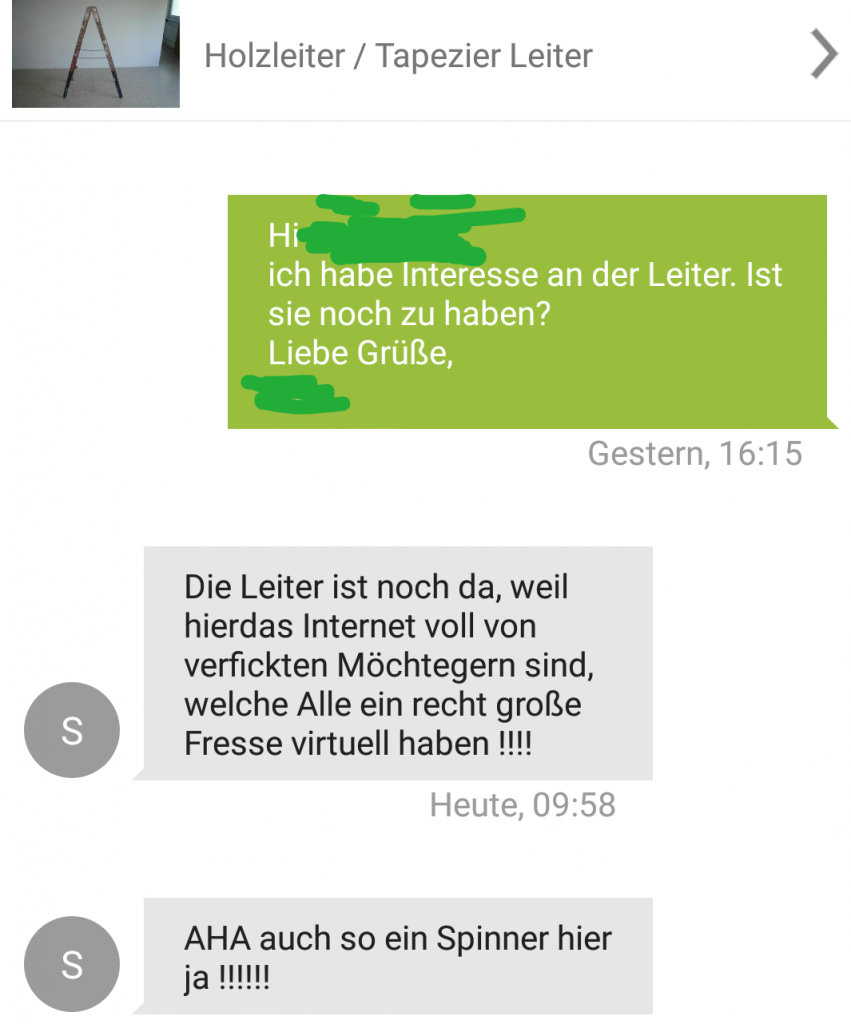Open sender S avatar beside the Spinner message
This screenshot has width=851, height=1024.
pos(72,964)
